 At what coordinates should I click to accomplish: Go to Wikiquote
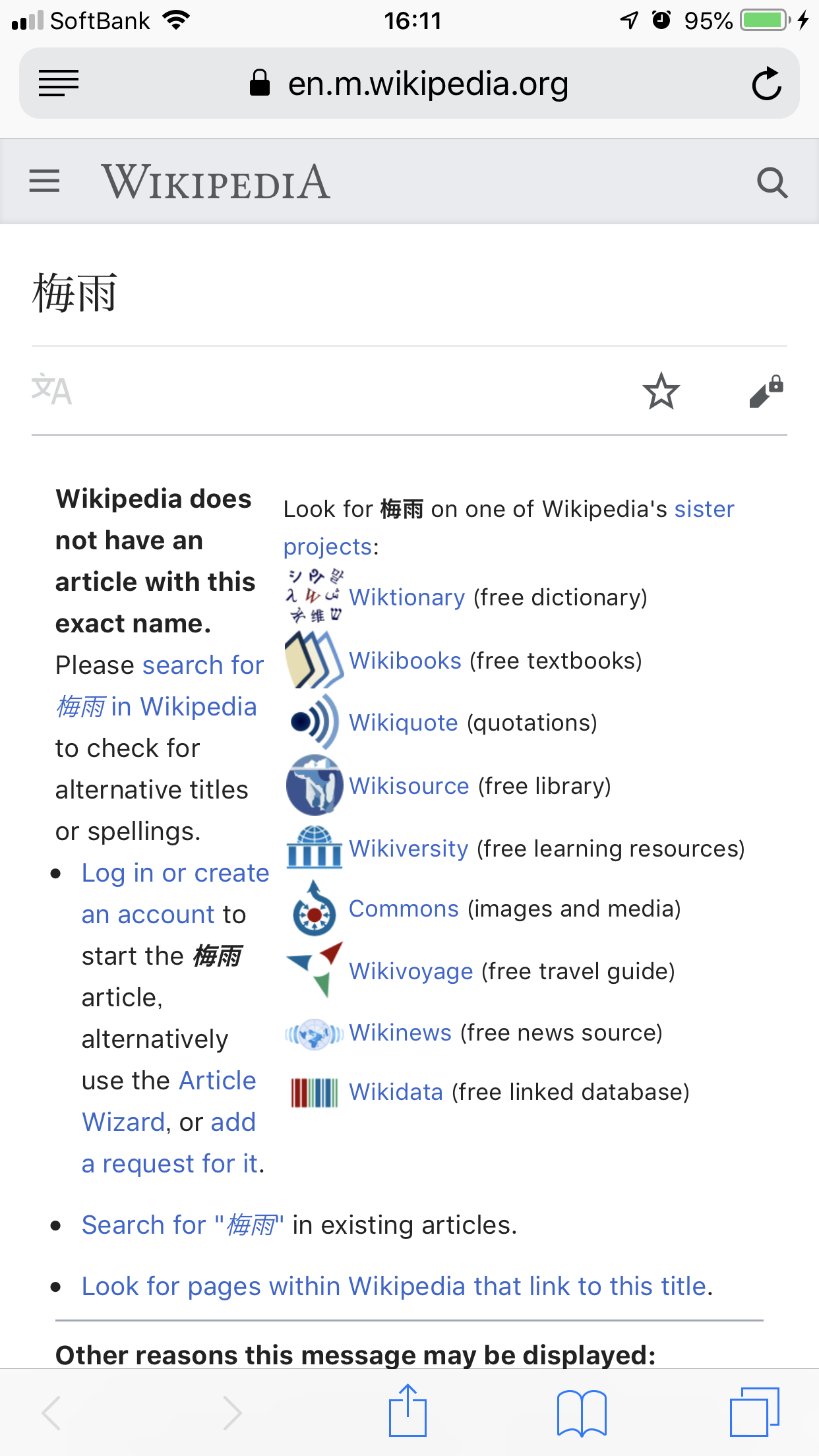[403, 723]
